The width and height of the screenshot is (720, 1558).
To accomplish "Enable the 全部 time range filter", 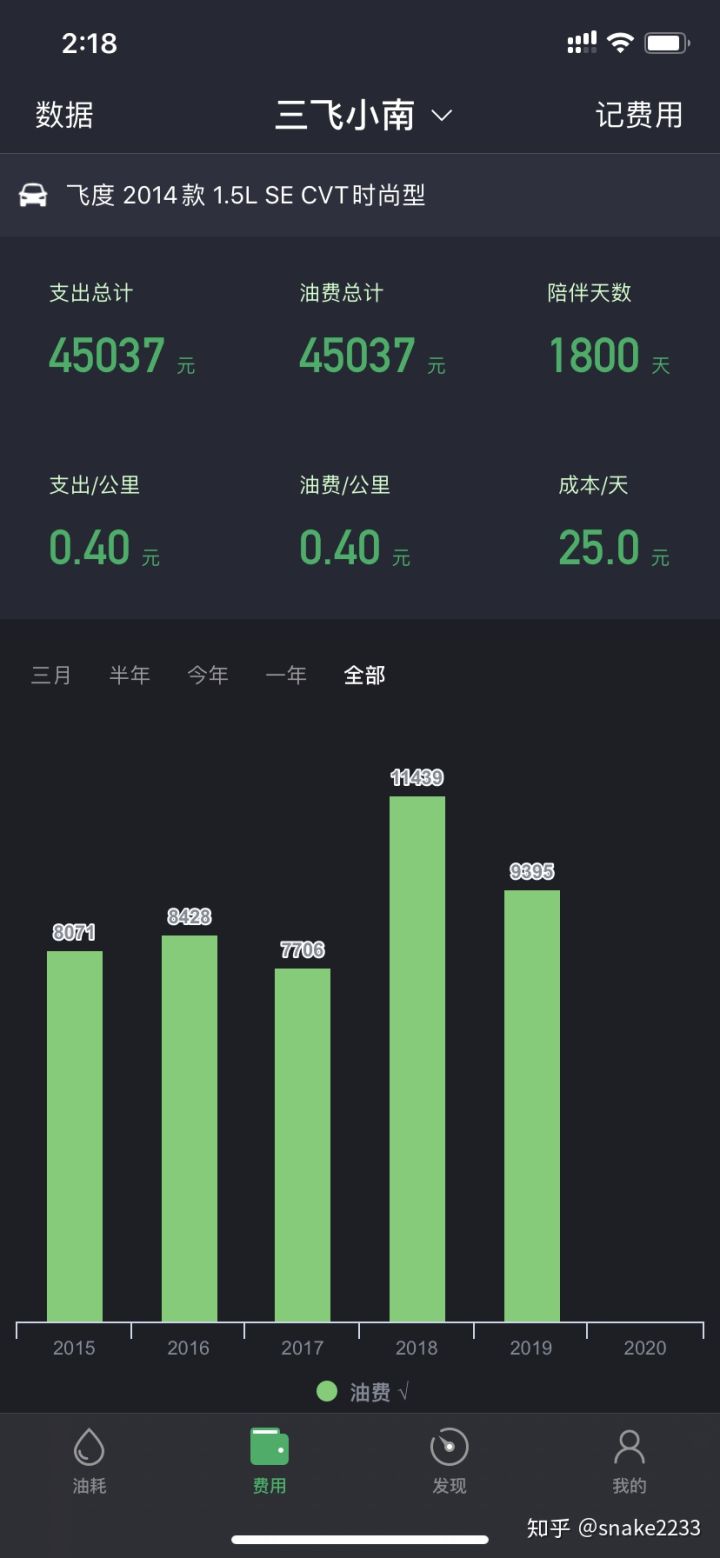I will point(364,675).
